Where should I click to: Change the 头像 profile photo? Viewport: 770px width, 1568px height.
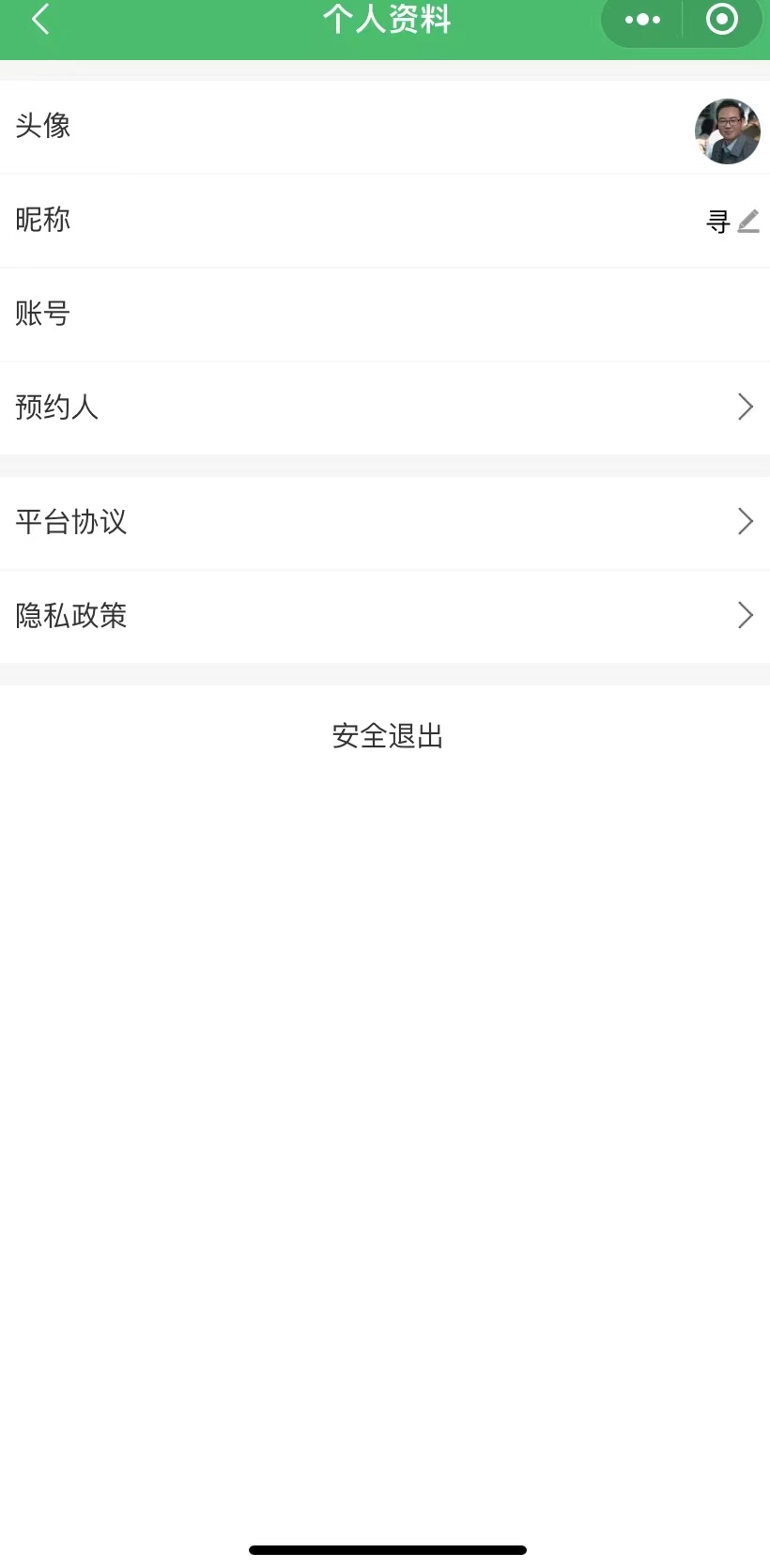coord(727,131)
